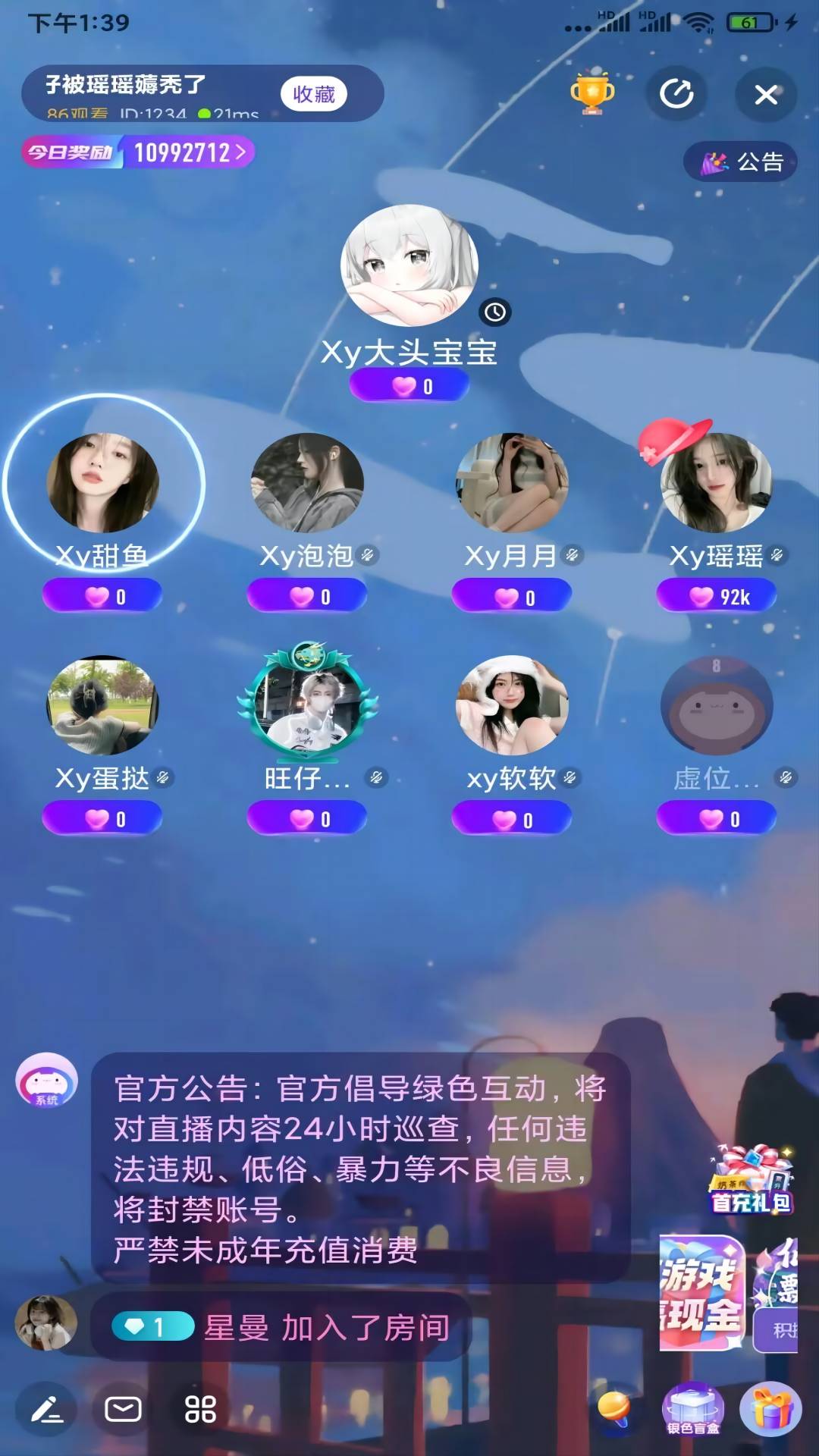Open the 游戏现金 banner
Screen dimensions: 819x1456
(x=701, y=1293)
